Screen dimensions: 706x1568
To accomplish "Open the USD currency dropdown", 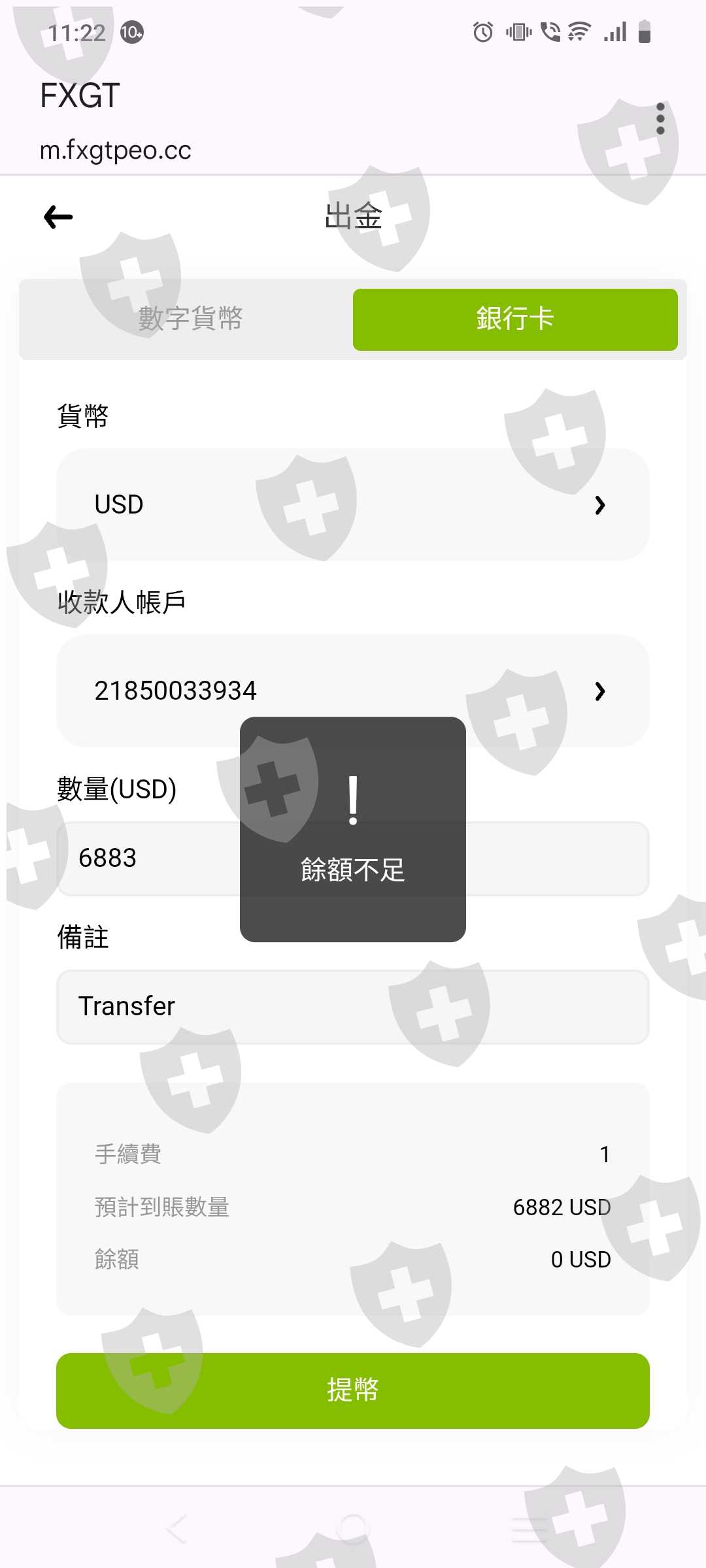I will pos(353,504).
